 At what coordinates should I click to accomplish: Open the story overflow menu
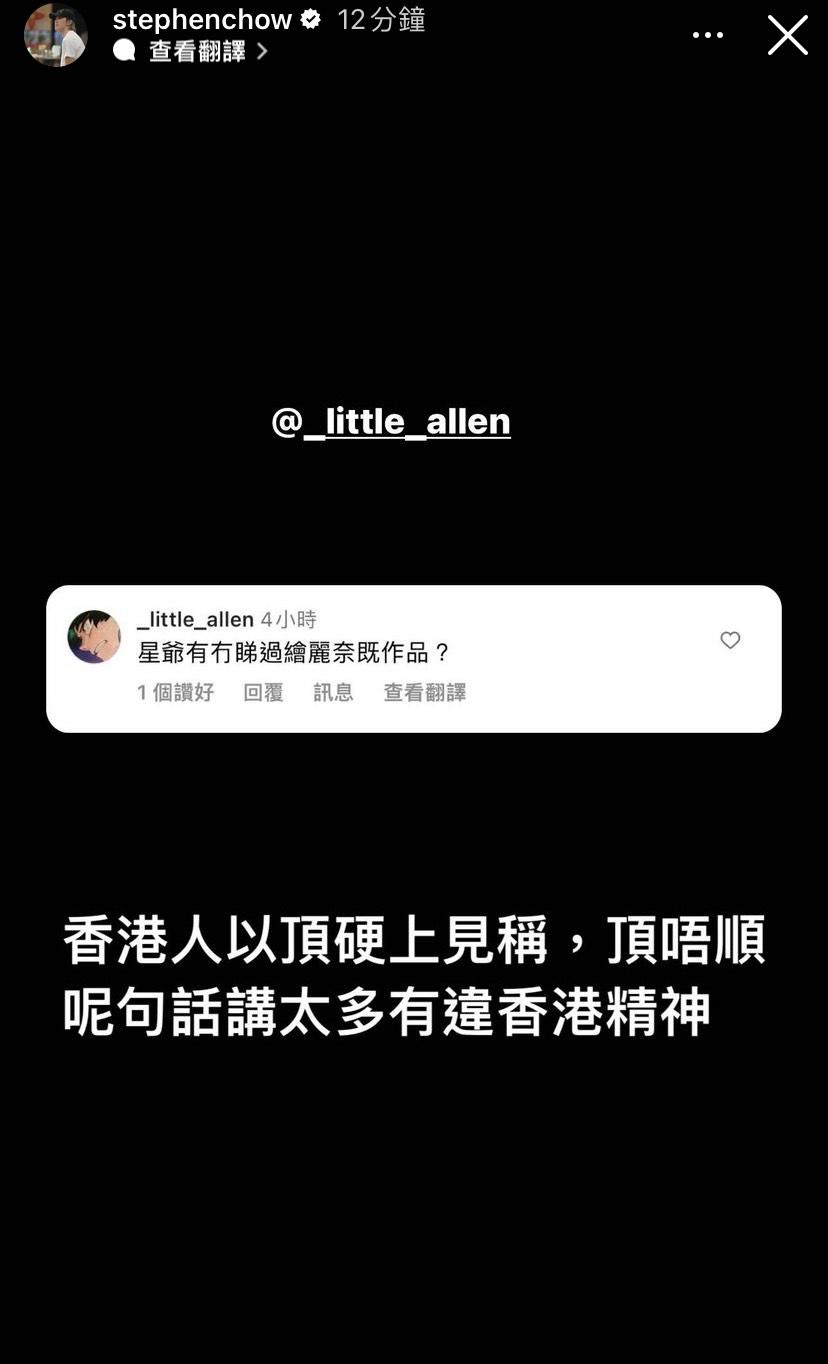707,35
